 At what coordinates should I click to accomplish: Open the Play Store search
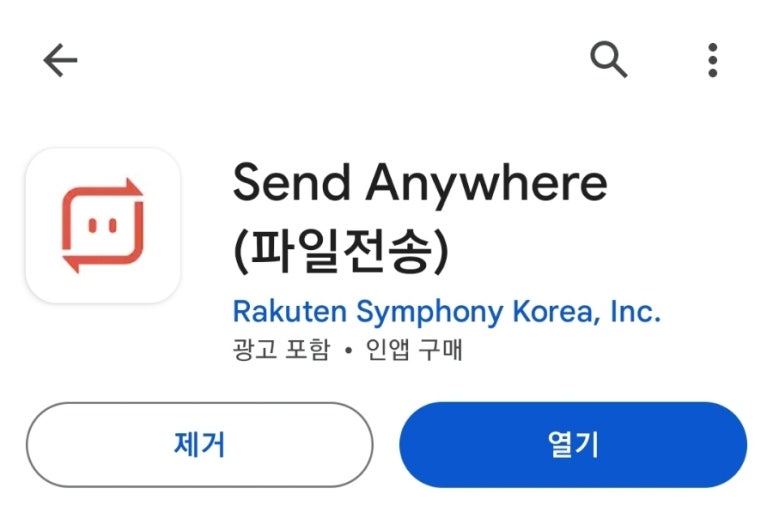(608, 61)
